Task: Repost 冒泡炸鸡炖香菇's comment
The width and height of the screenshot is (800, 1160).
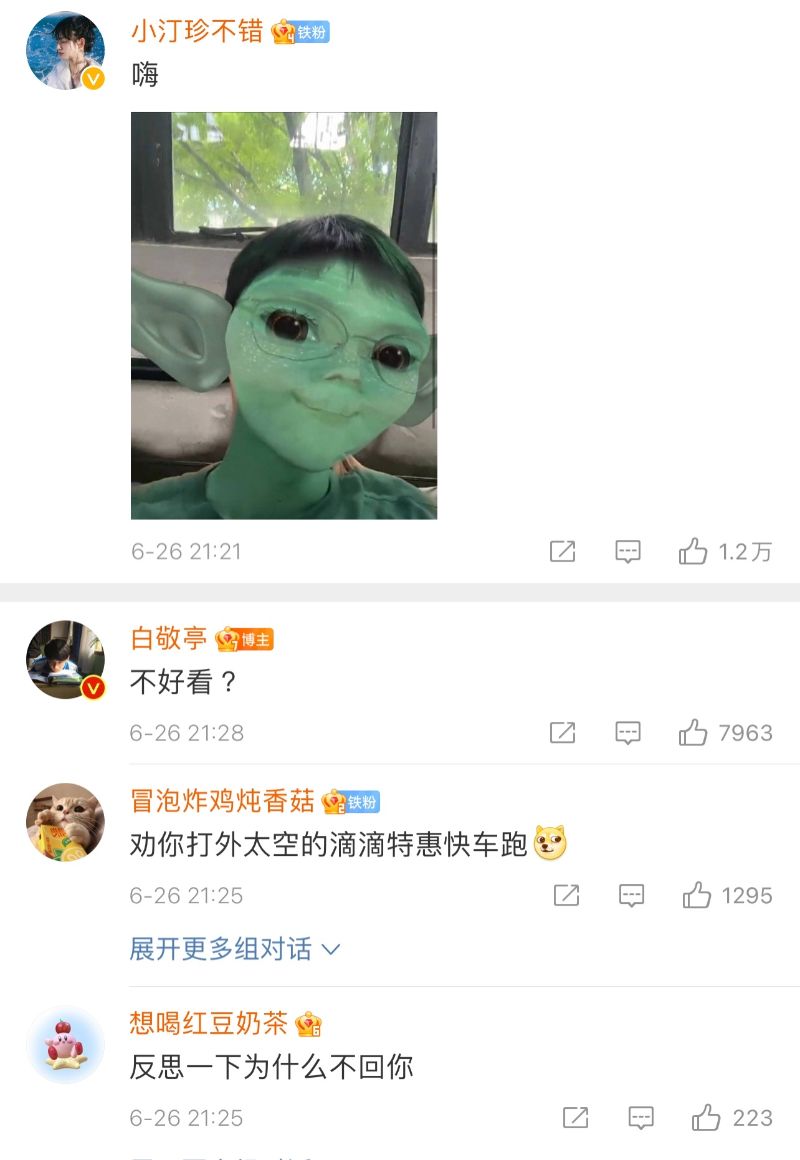Action: click(x=566, y=895)
